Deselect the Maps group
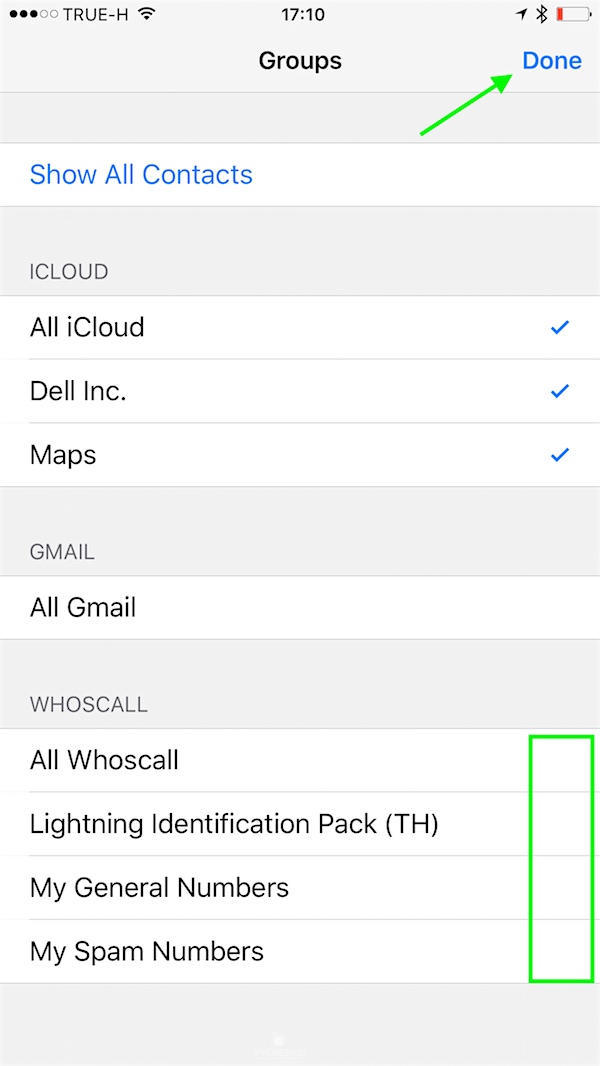Screen dimensions: 600x1066 click(x=300, y=456)
